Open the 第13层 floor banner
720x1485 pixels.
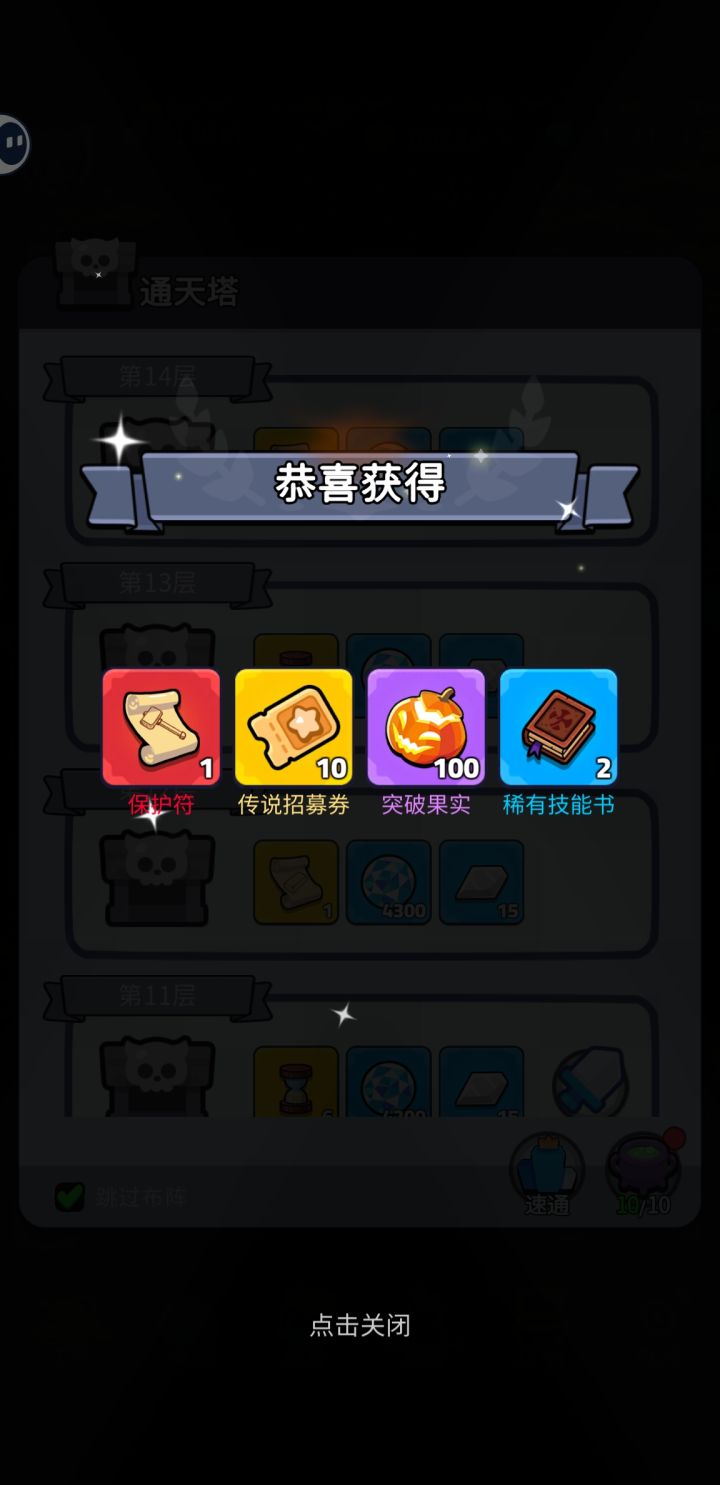[160, 582]
